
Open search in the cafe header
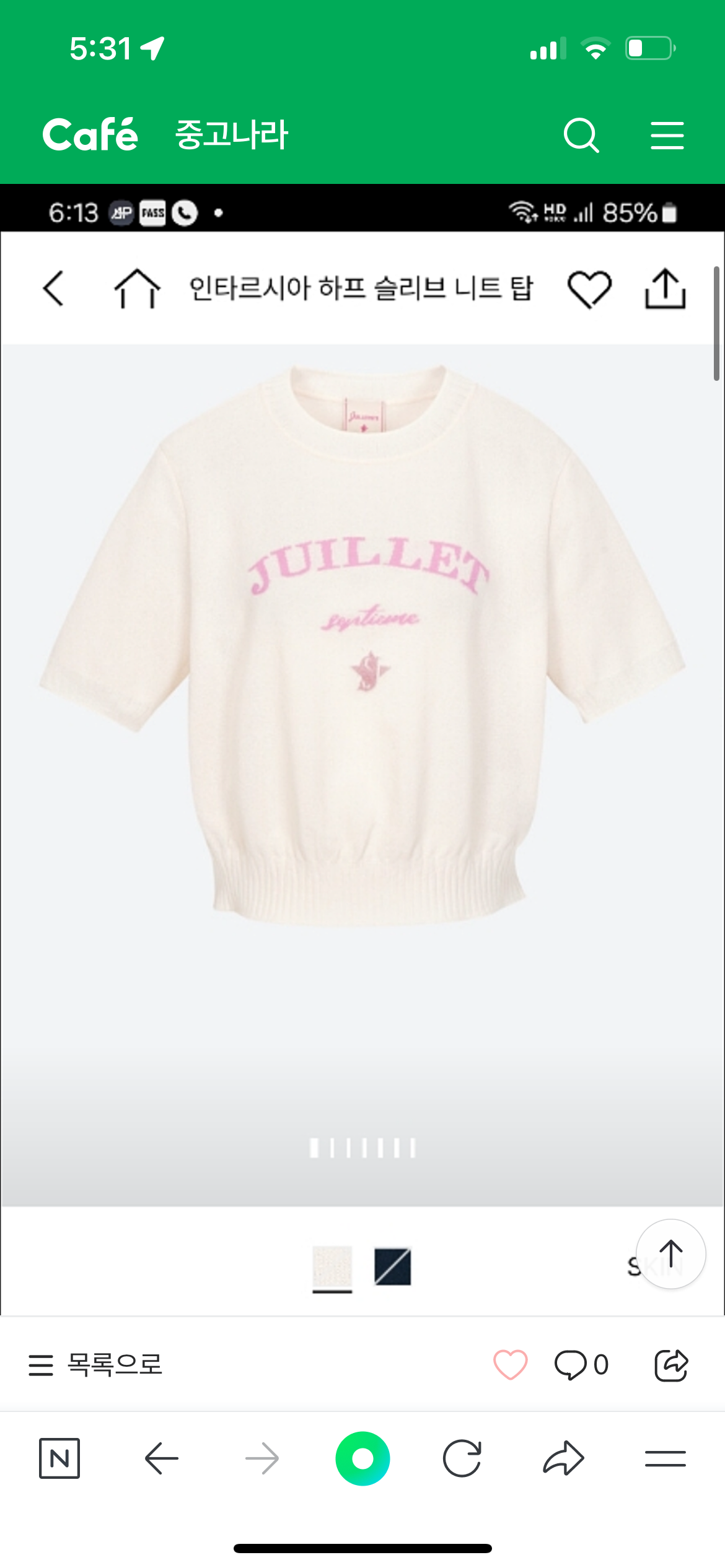pyautogui.click(x=581, y=135)
